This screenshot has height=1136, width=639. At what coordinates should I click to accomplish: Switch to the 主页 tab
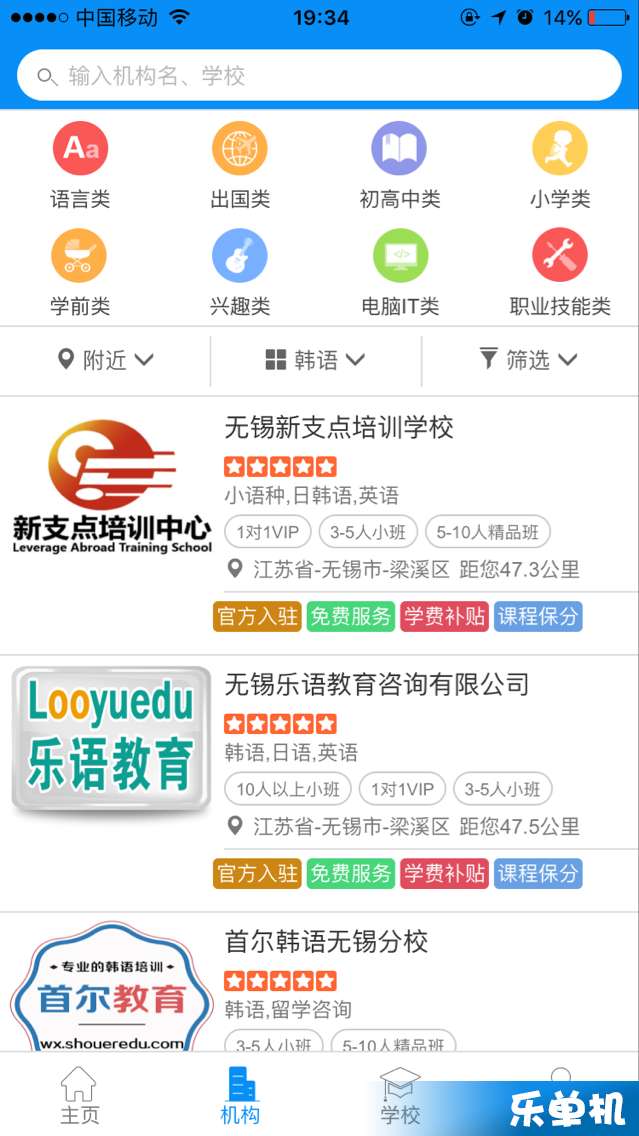point(79,1095)
